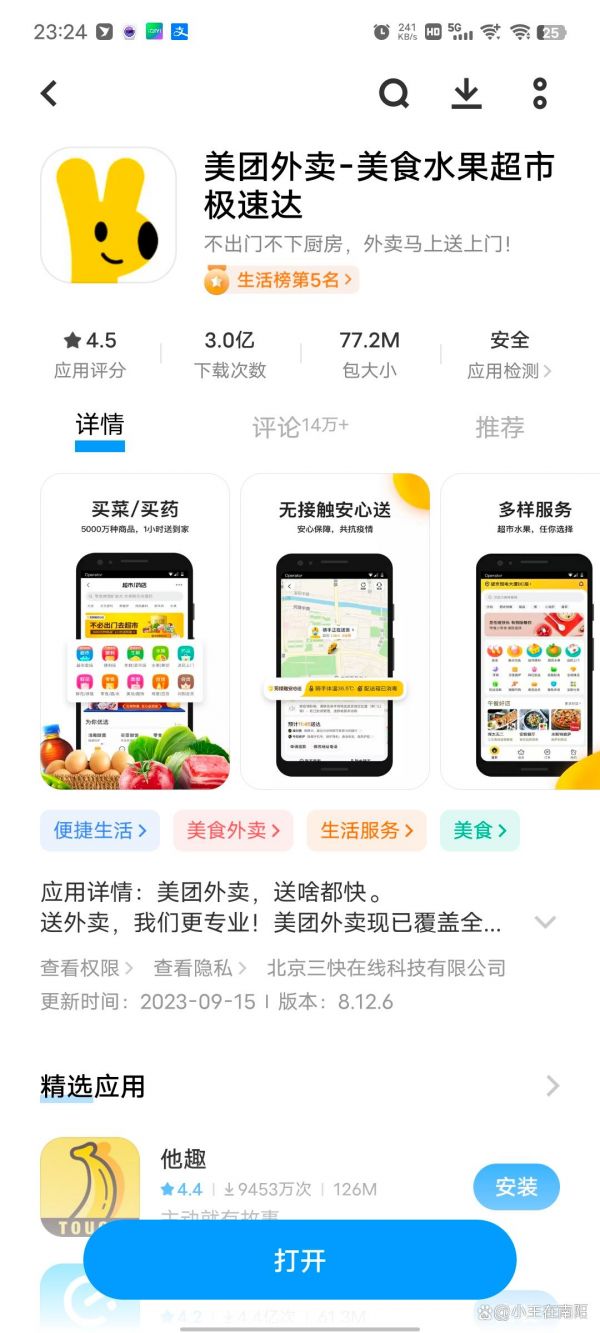Open the download manager icon
This screenshot has width=600, height=1333.
[466, 93]
